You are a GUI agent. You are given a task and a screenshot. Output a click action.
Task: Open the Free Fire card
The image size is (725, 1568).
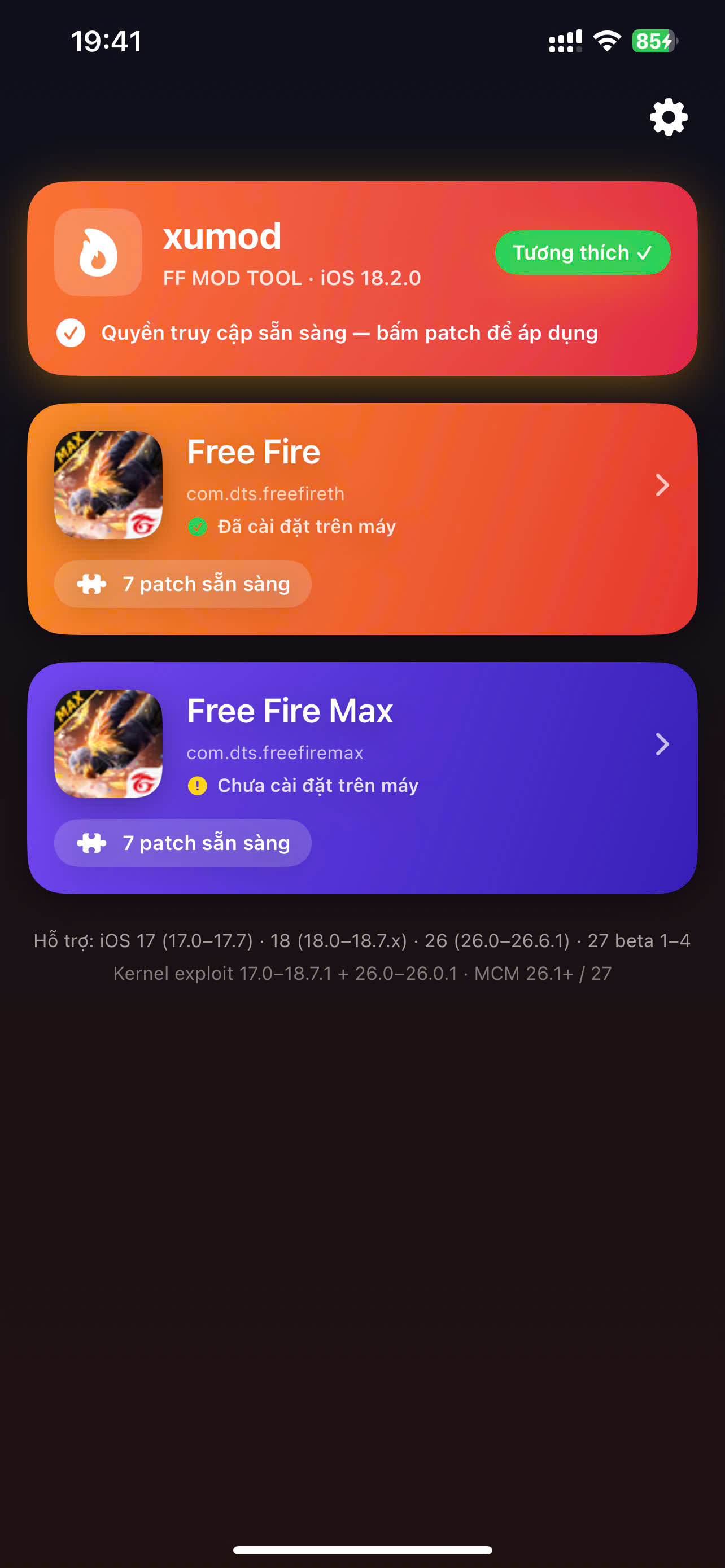[362, 519]
